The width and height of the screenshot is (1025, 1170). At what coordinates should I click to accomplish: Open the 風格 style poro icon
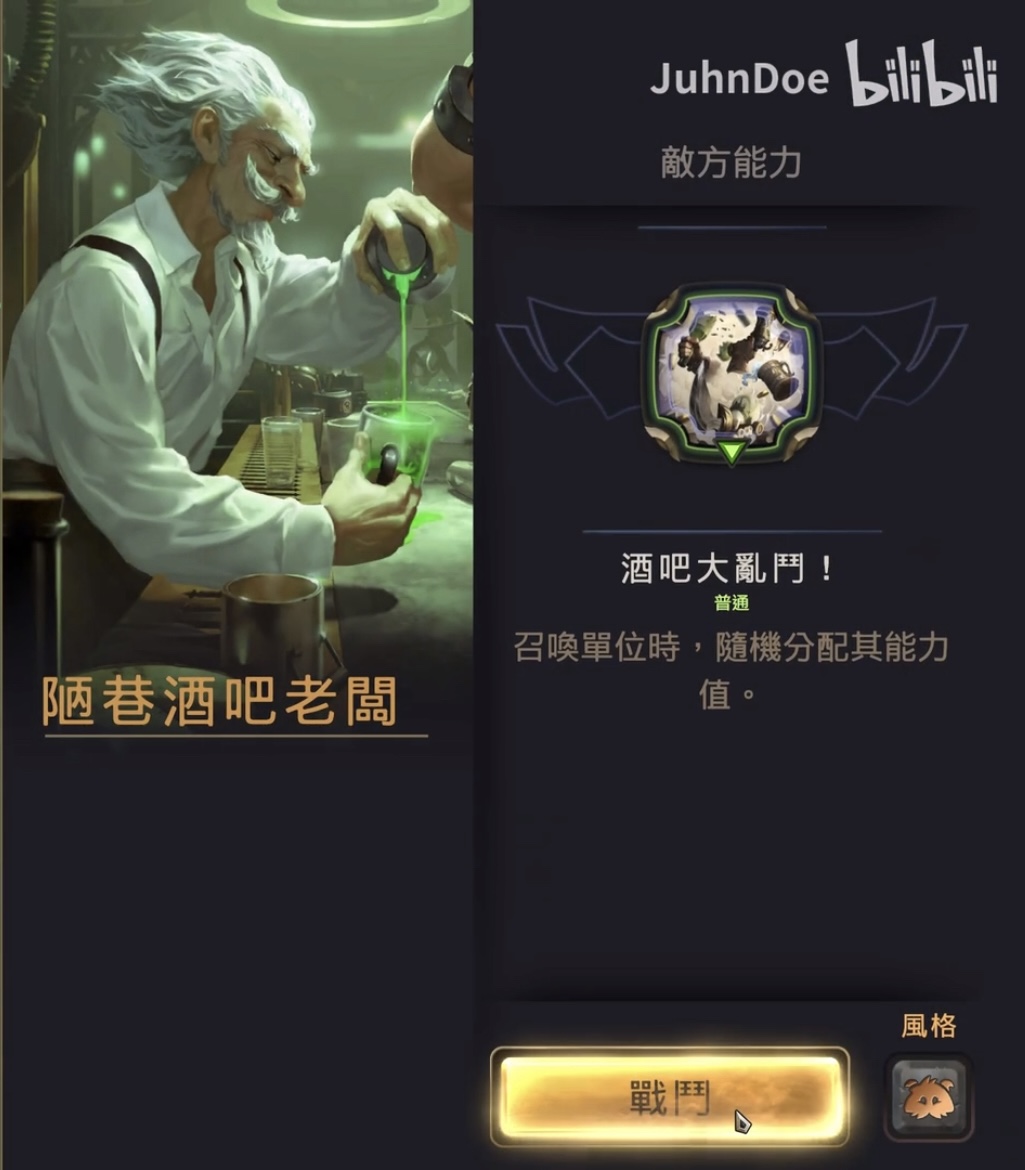[x=928, y=1097]
